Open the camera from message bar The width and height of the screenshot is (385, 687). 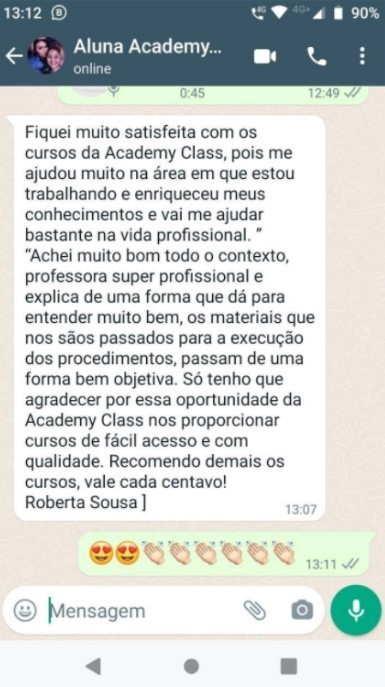click(302, 610)
